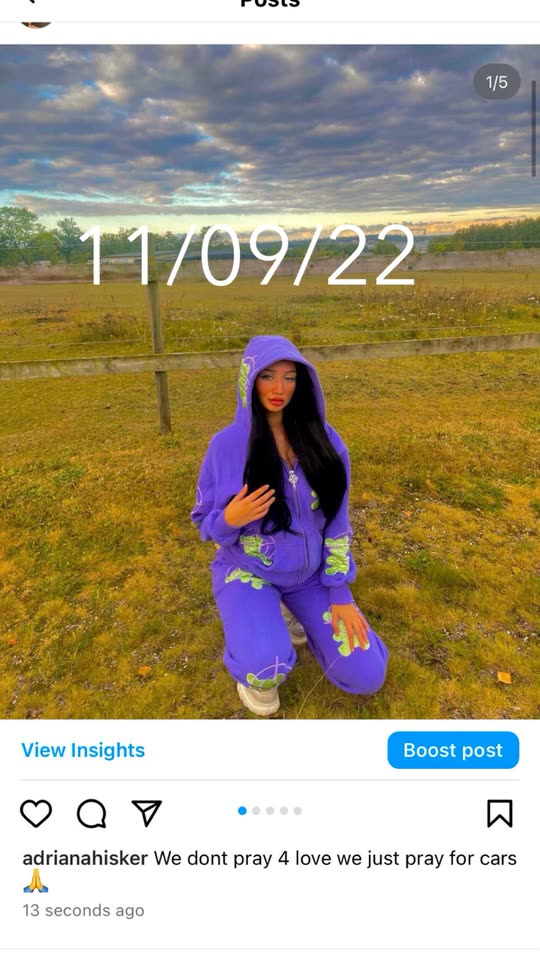Tap the Boost post button
Viewport: 540px width, 960px height.
point(453,750)
